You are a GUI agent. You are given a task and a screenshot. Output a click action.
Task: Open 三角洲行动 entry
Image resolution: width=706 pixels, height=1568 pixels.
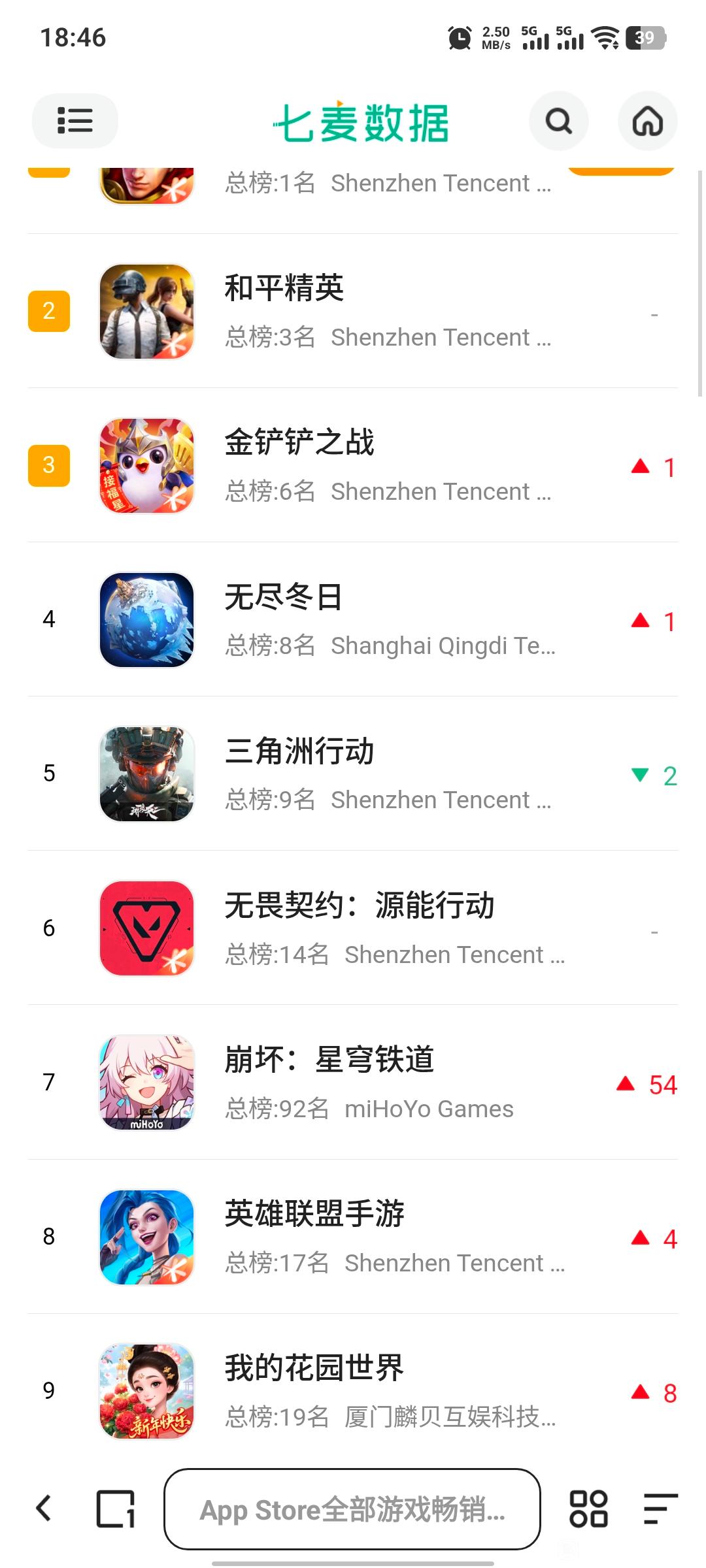353,774
